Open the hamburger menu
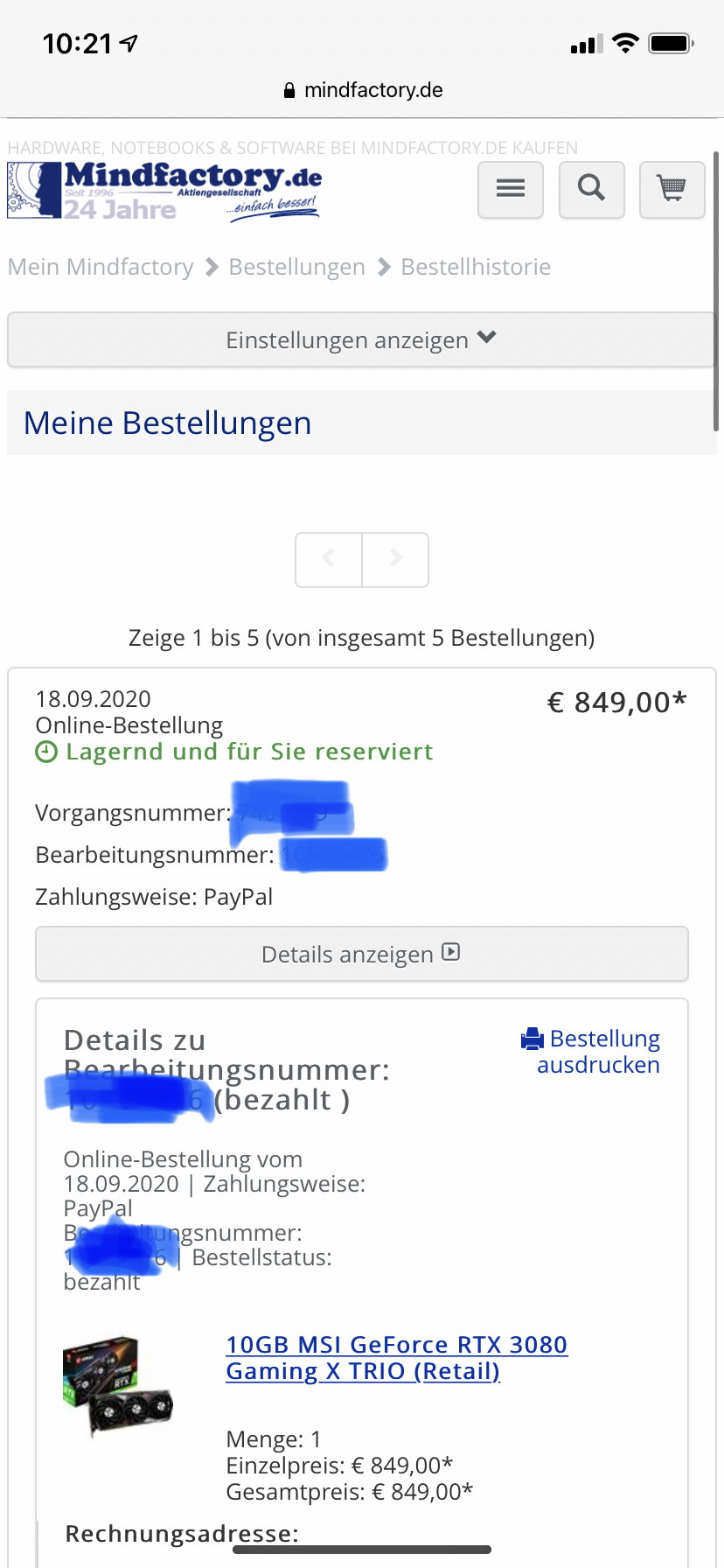This screenshot has height=1568, width=724. pyautogui.click(x=511, y=189)
